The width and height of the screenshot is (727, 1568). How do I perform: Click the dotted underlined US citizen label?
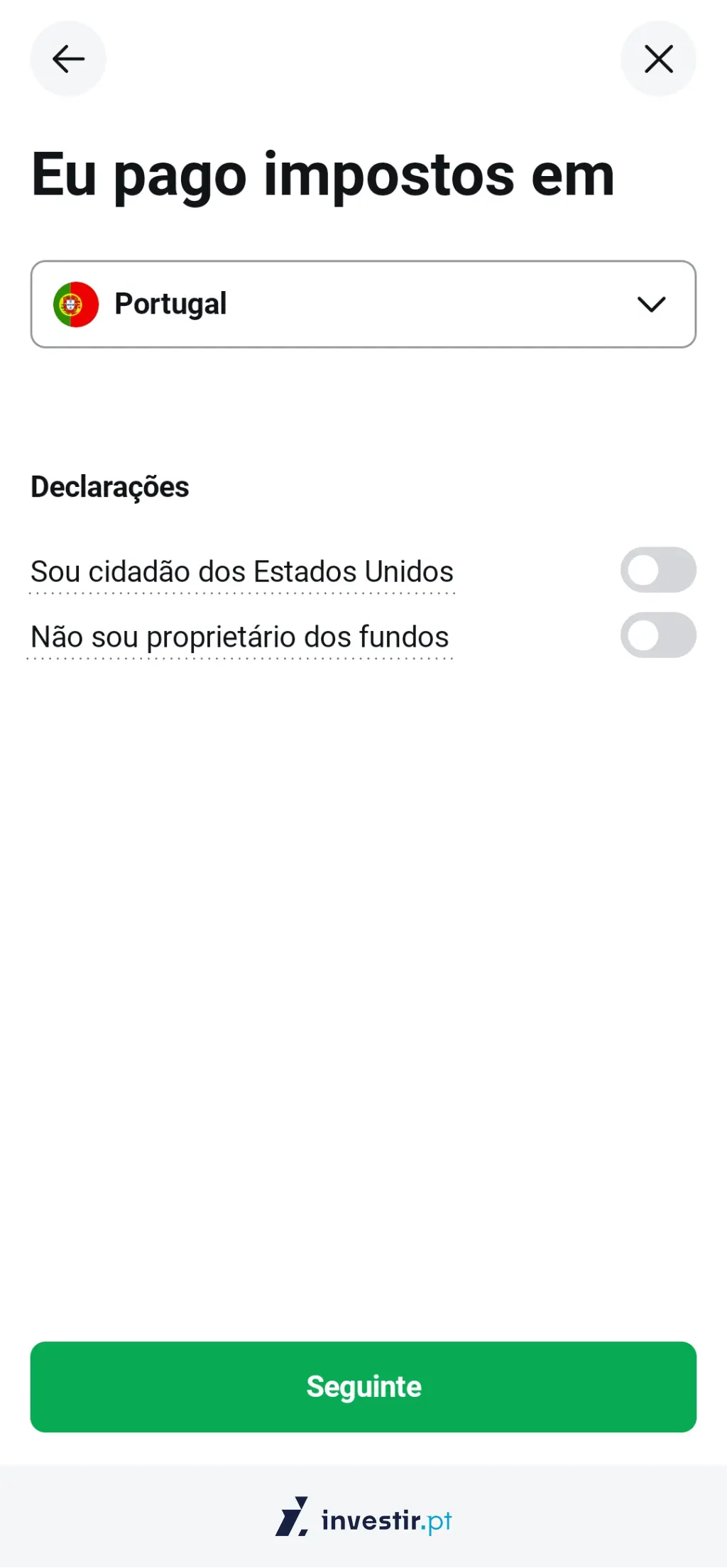(x=241, y=571)
